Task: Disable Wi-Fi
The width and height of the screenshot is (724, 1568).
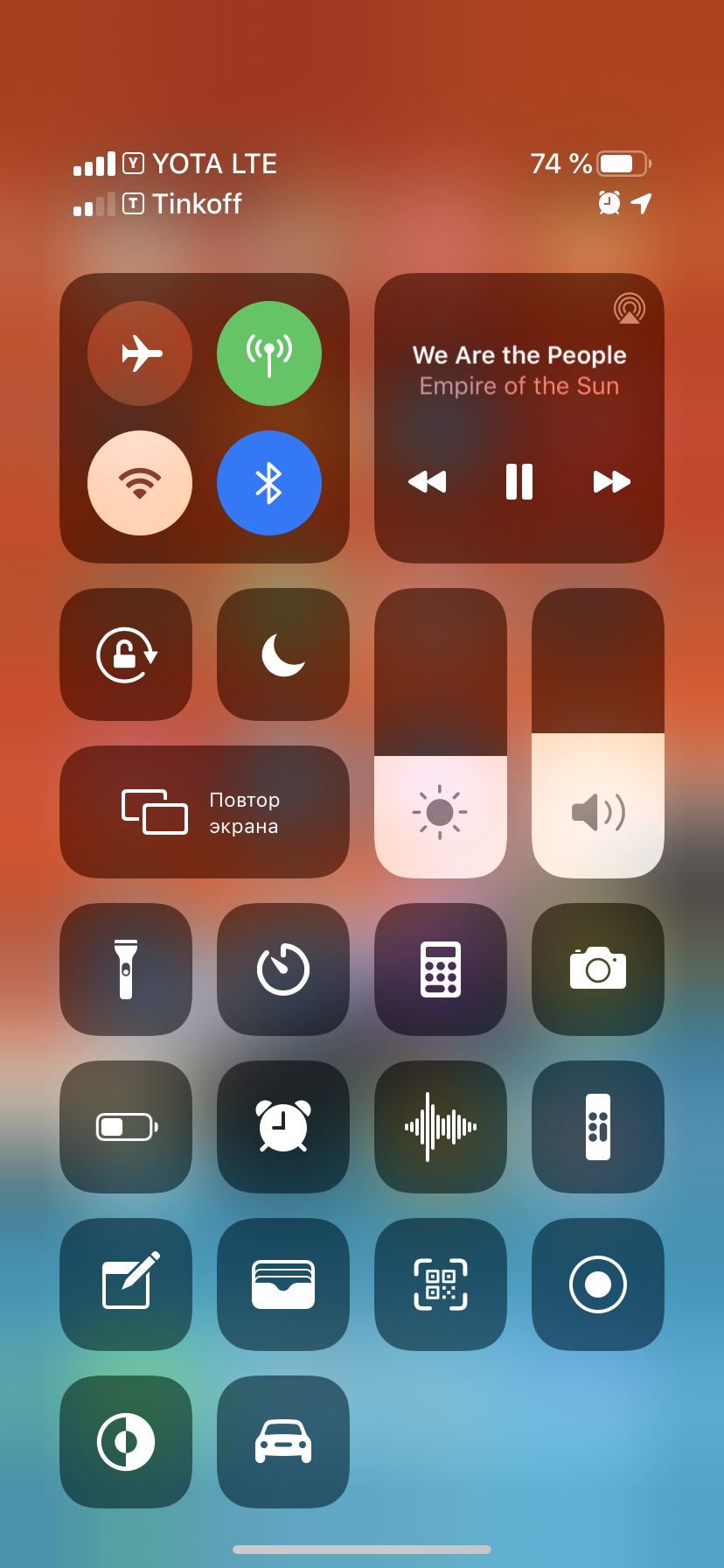Action: point(140,483)
